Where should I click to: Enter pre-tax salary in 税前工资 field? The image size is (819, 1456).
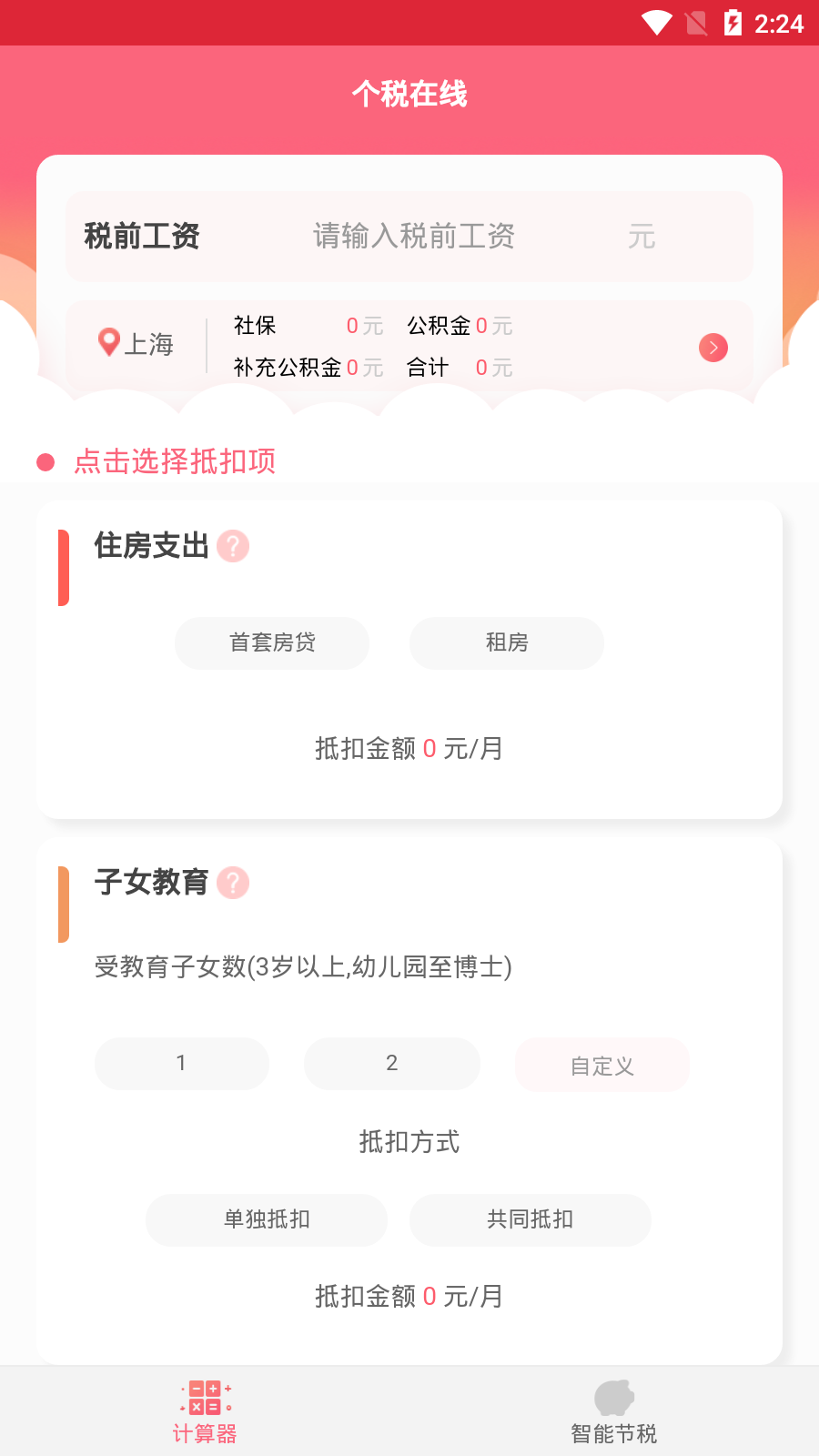click(x=414, y=237)
